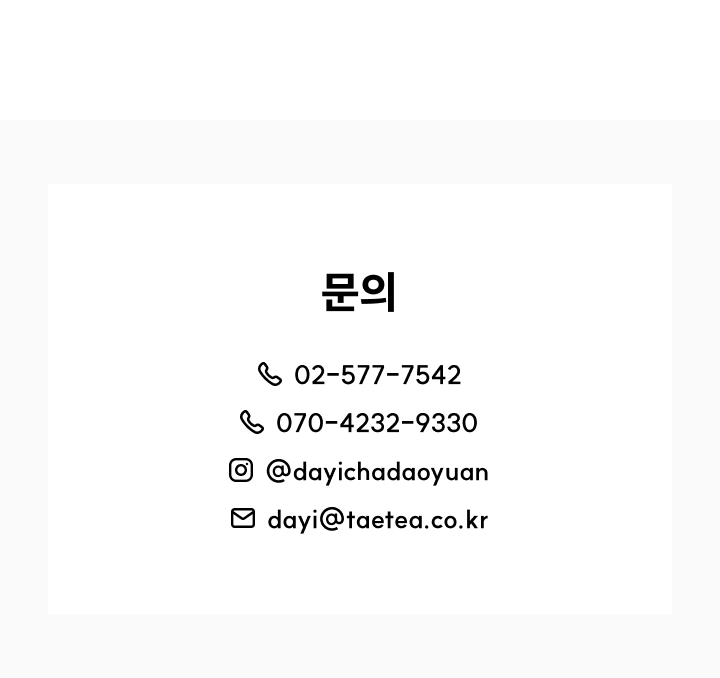
Task: Email dayi@taetea.co.kr
Action: point(377,518)
